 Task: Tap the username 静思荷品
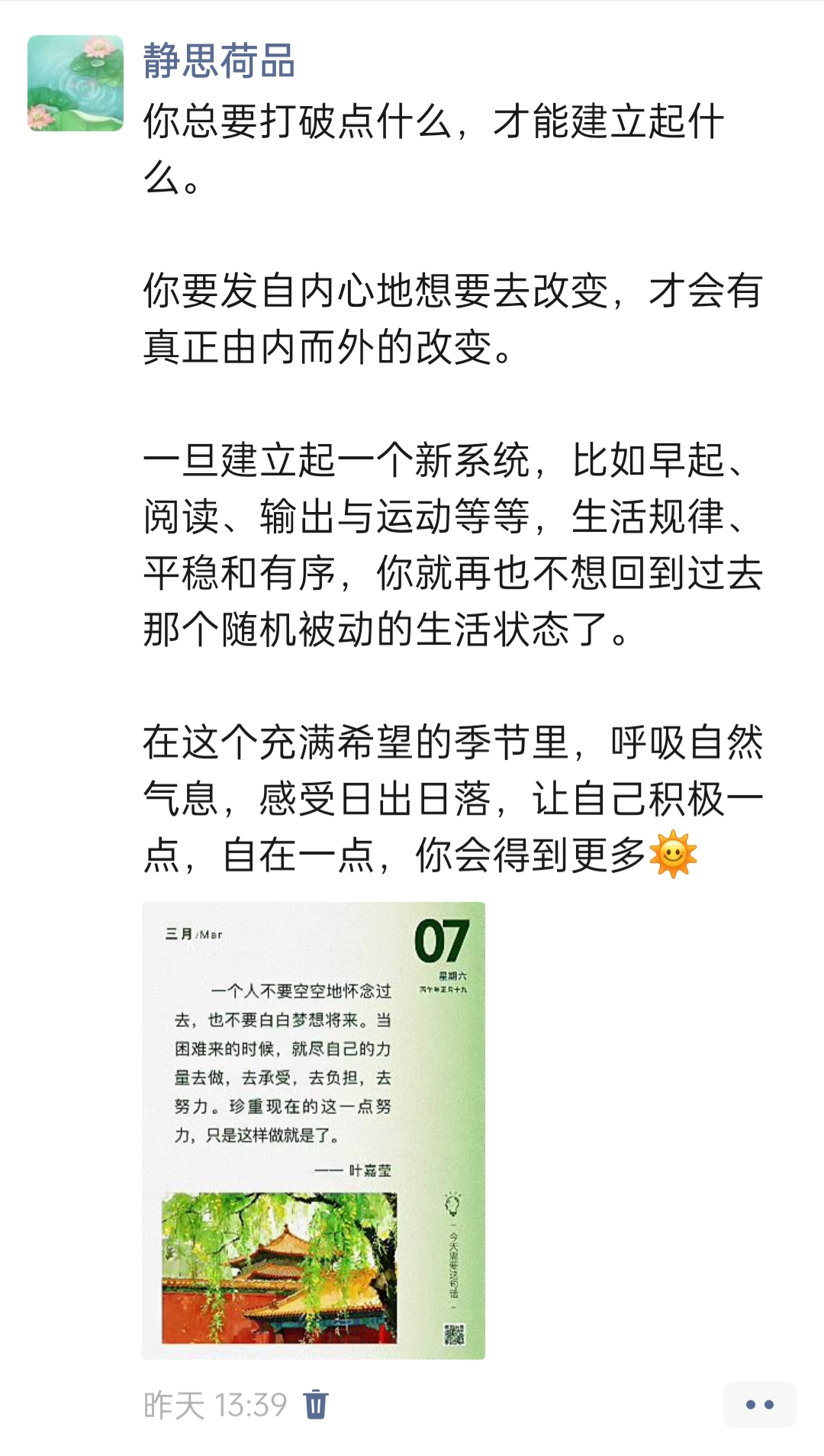point(219,61)
